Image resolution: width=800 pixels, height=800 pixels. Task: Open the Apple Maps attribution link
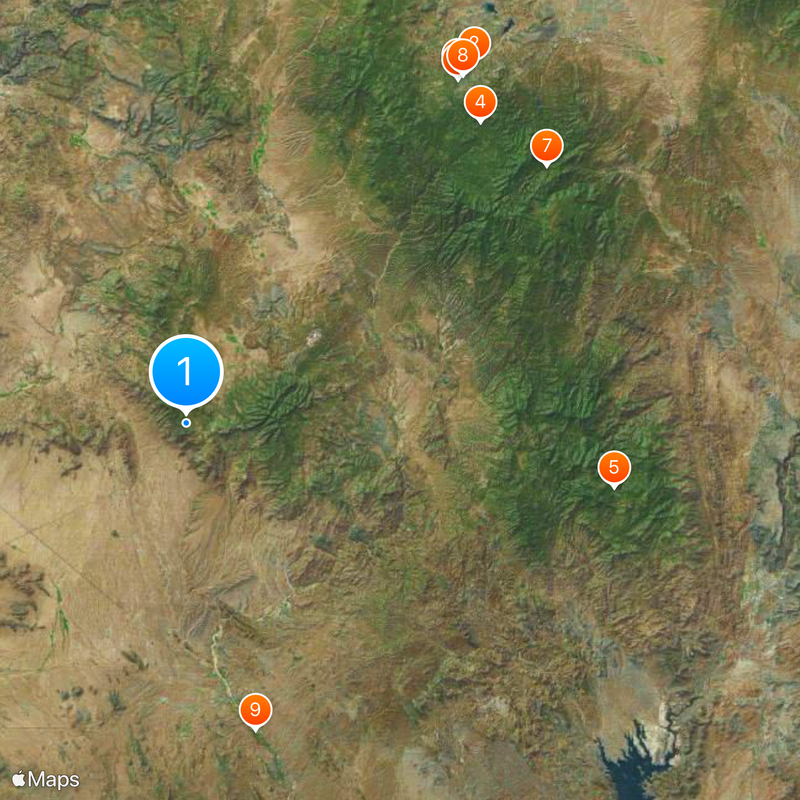(x=46, y=779)
